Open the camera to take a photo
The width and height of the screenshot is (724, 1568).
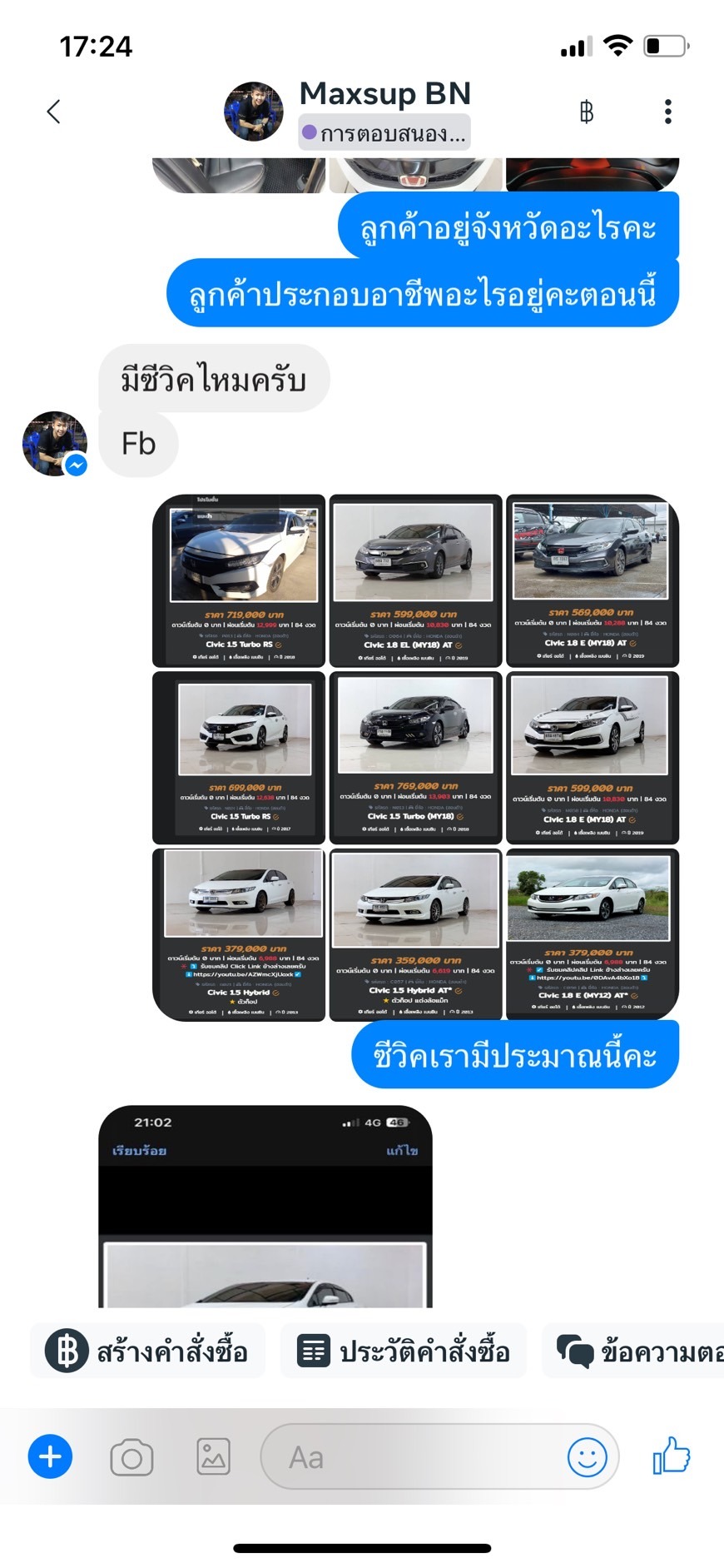click(131, 1457)
